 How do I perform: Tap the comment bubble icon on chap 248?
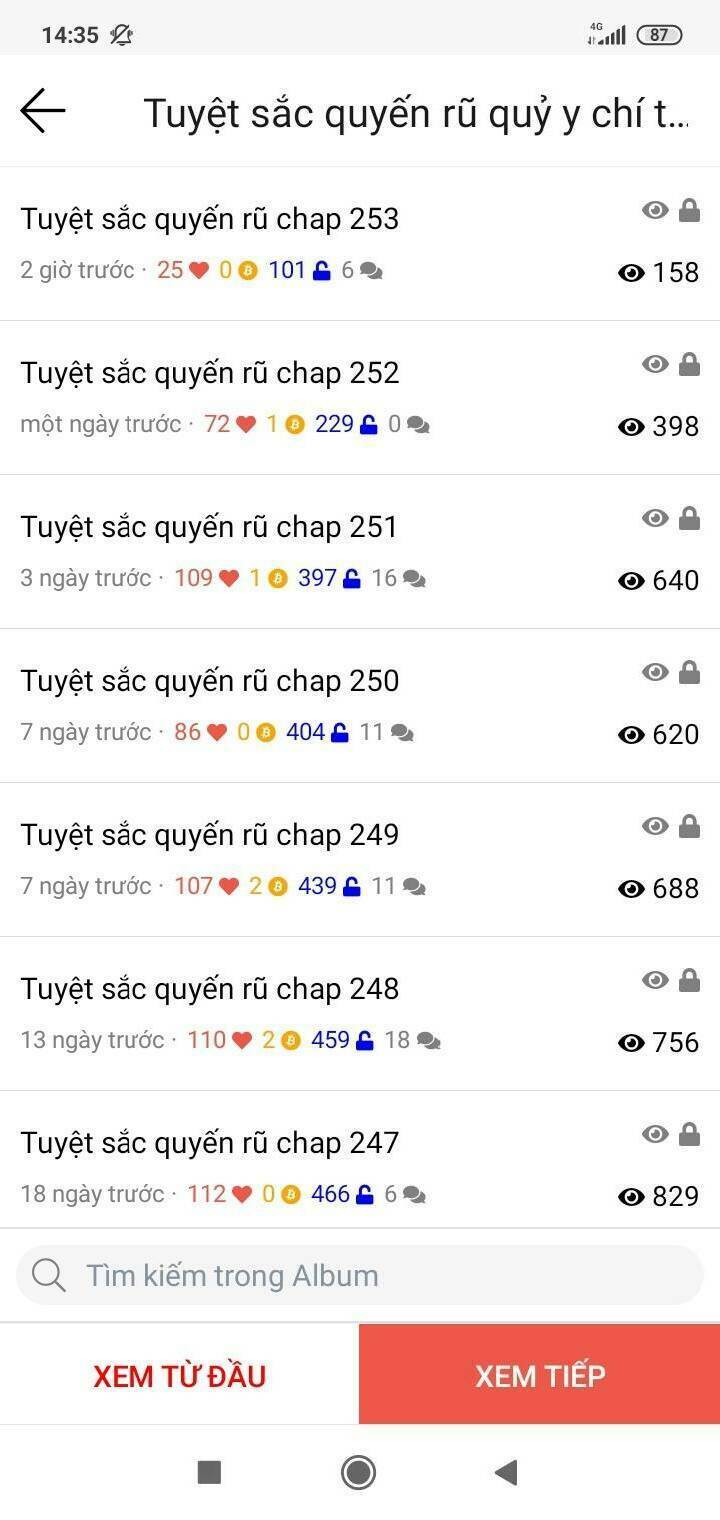click(429, 1040)
